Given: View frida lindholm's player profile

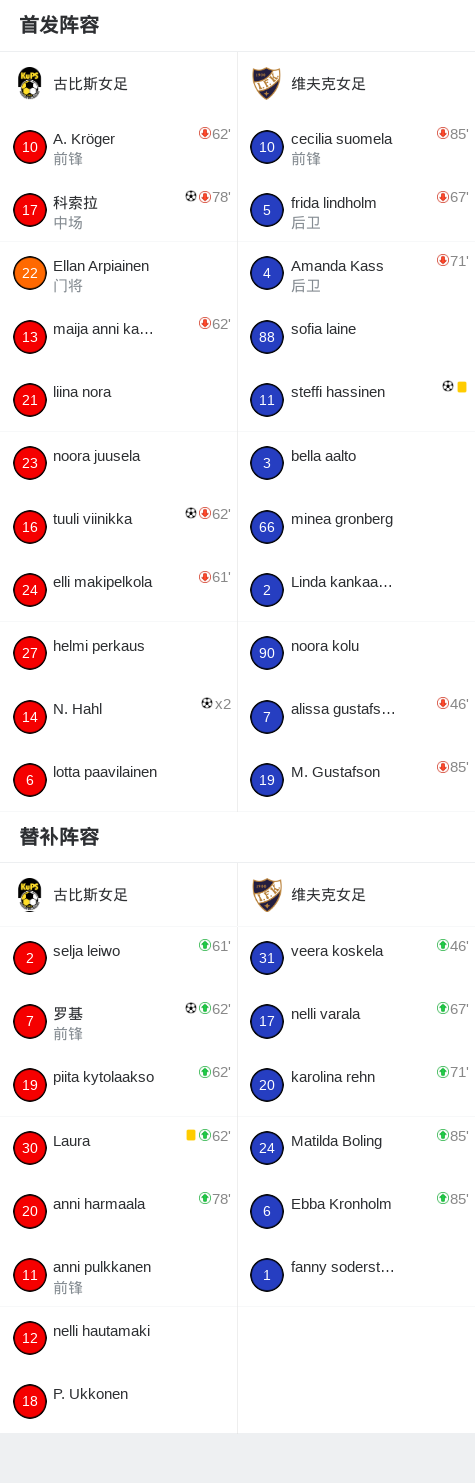Looking at the screenshot, I should [356, 211].
